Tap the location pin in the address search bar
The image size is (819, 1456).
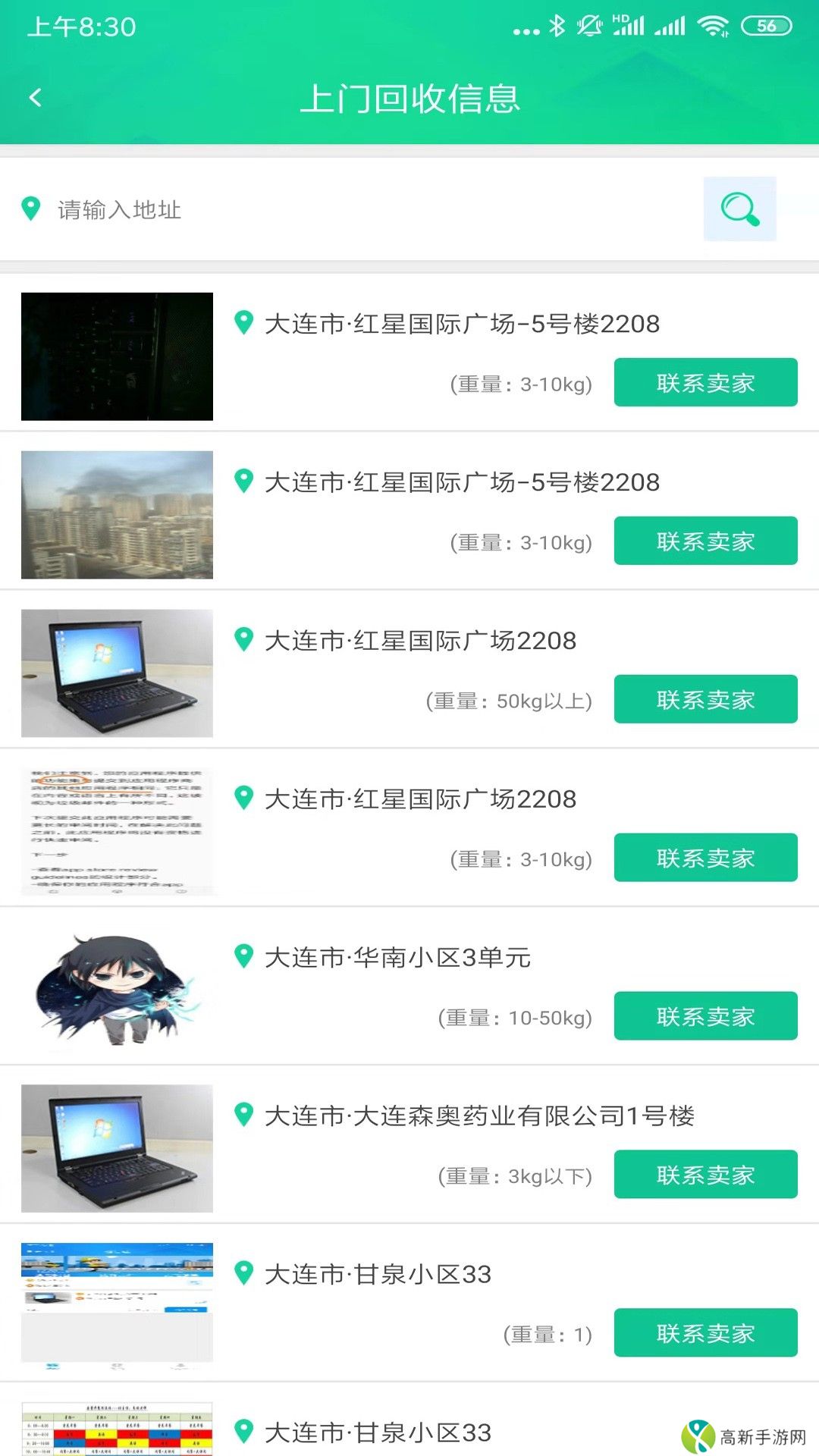point(30,209)
